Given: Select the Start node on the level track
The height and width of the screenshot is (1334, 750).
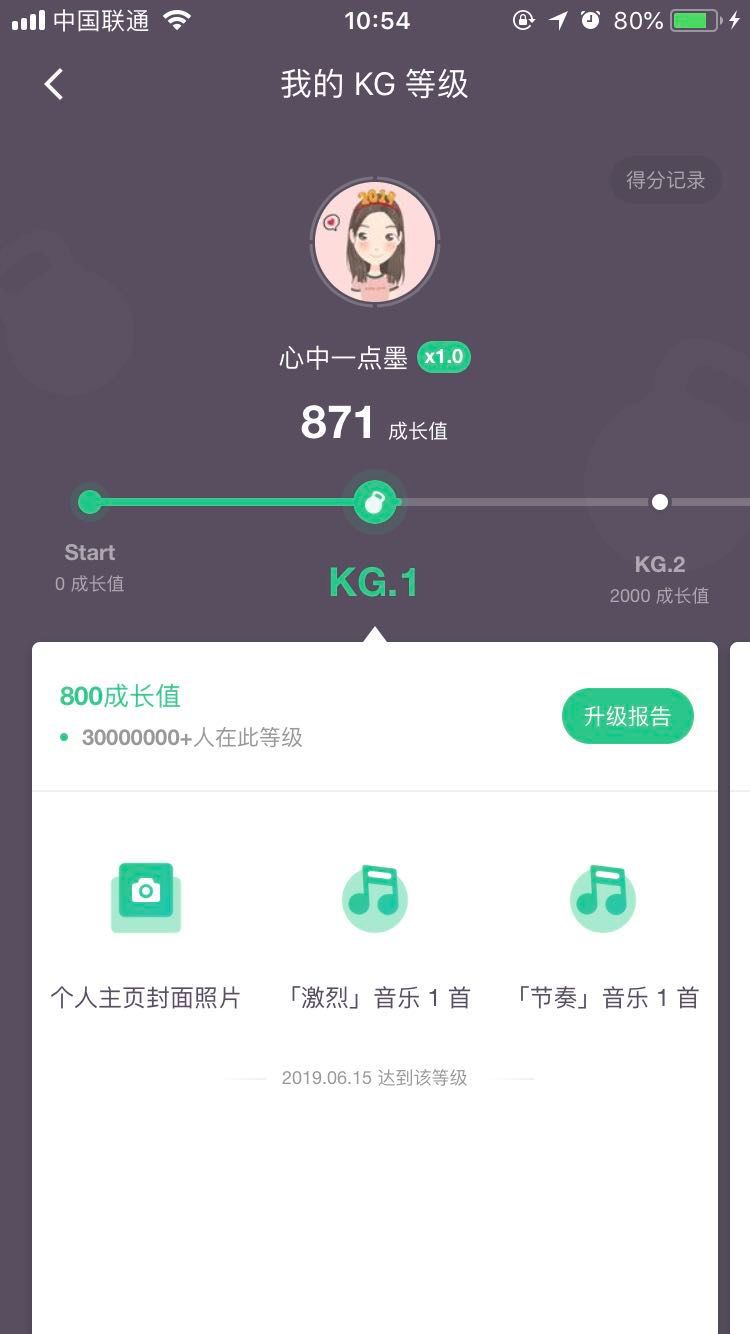Looking at the screenshot, I should [89, 501].
